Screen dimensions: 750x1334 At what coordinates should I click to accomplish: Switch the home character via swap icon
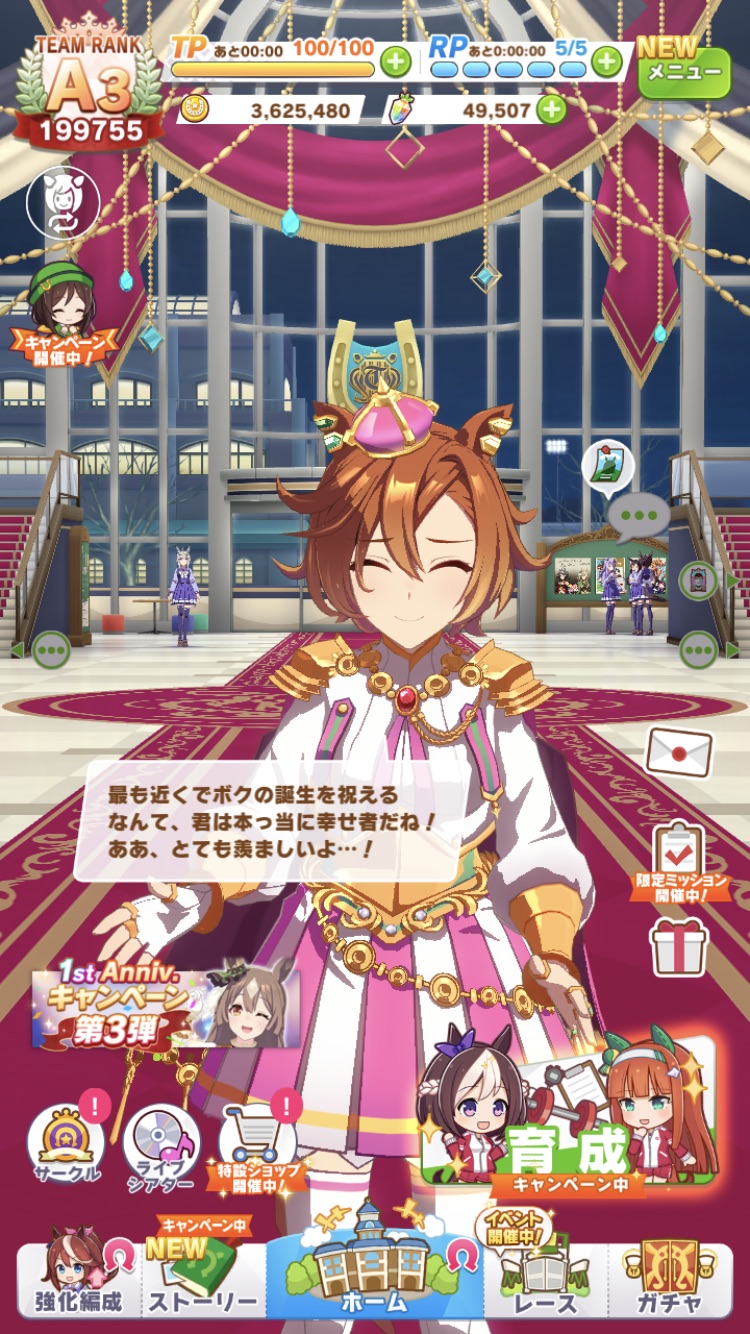point(62,203)
